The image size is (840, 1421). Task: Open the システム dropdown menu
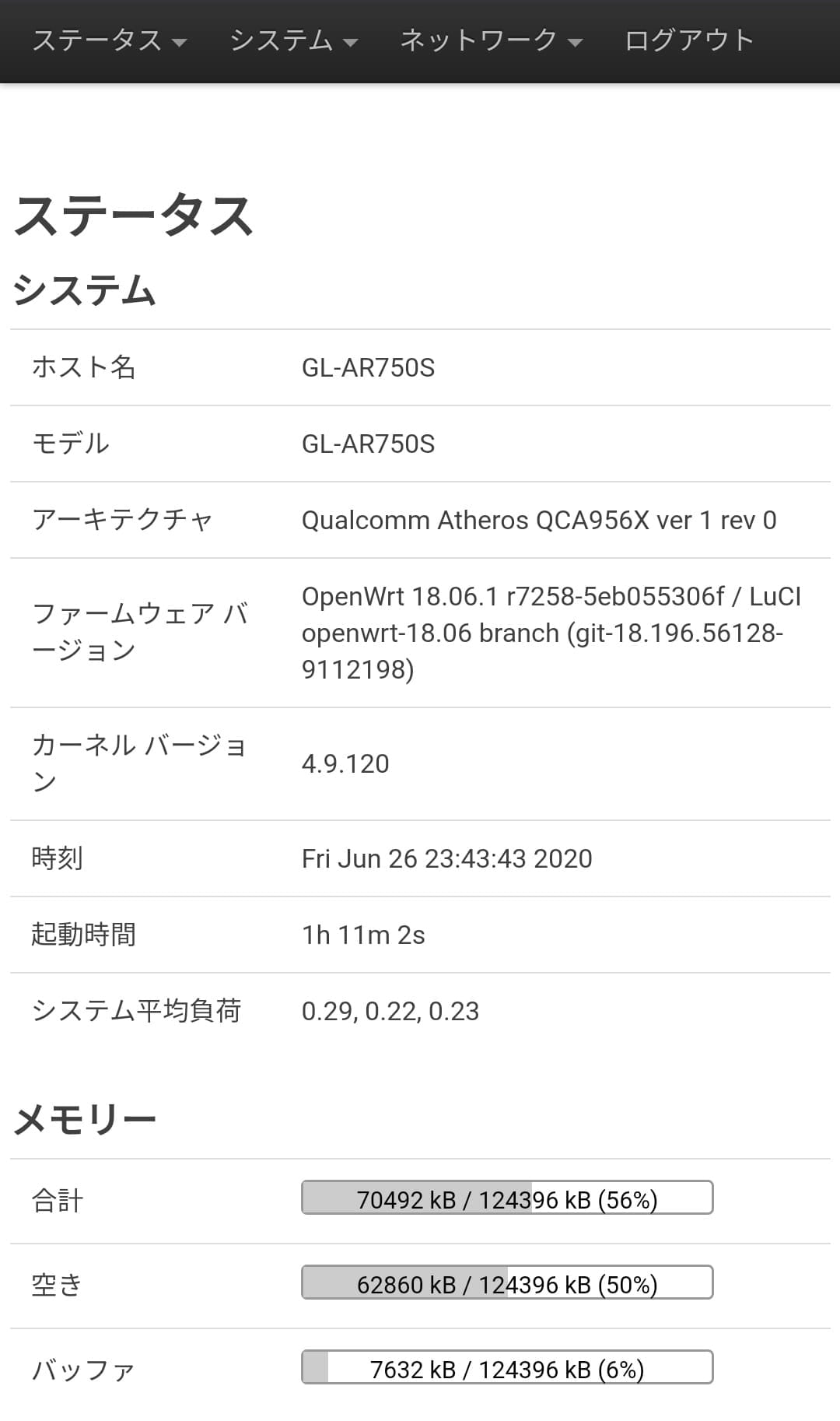coord(293,40)
